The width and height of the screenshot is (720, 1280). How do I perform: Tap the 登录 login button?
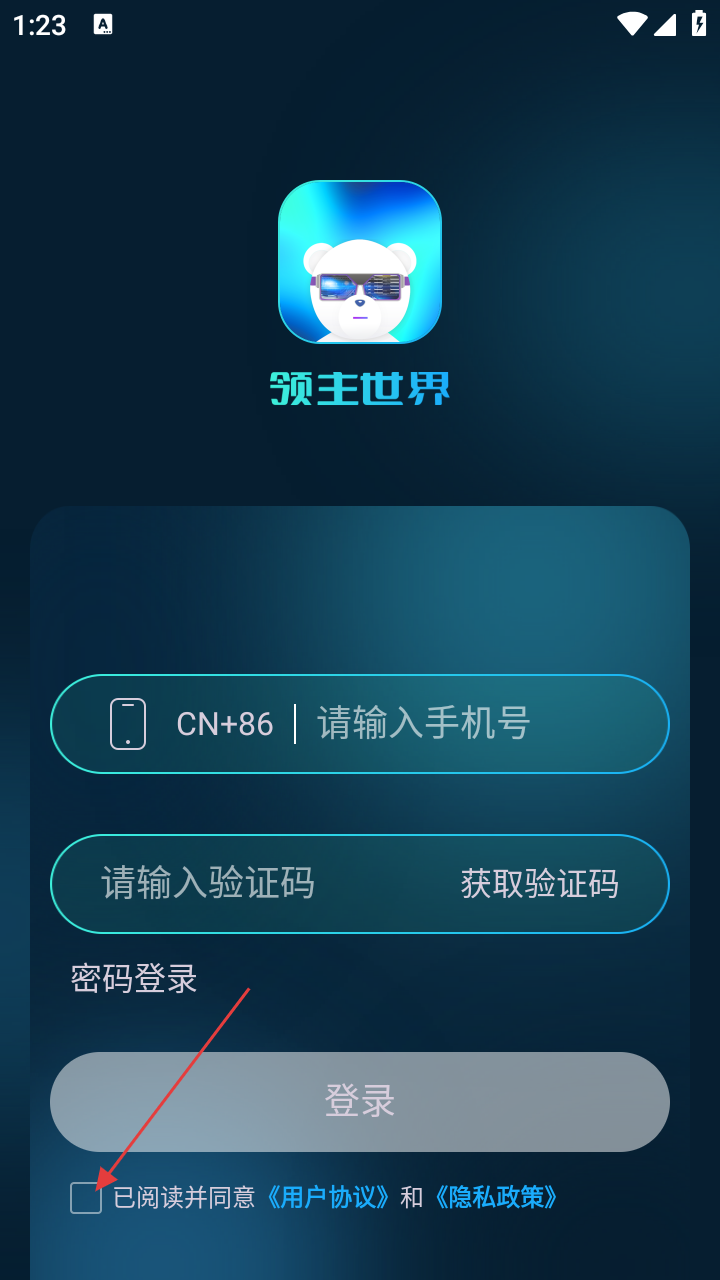pos(360,1102)
